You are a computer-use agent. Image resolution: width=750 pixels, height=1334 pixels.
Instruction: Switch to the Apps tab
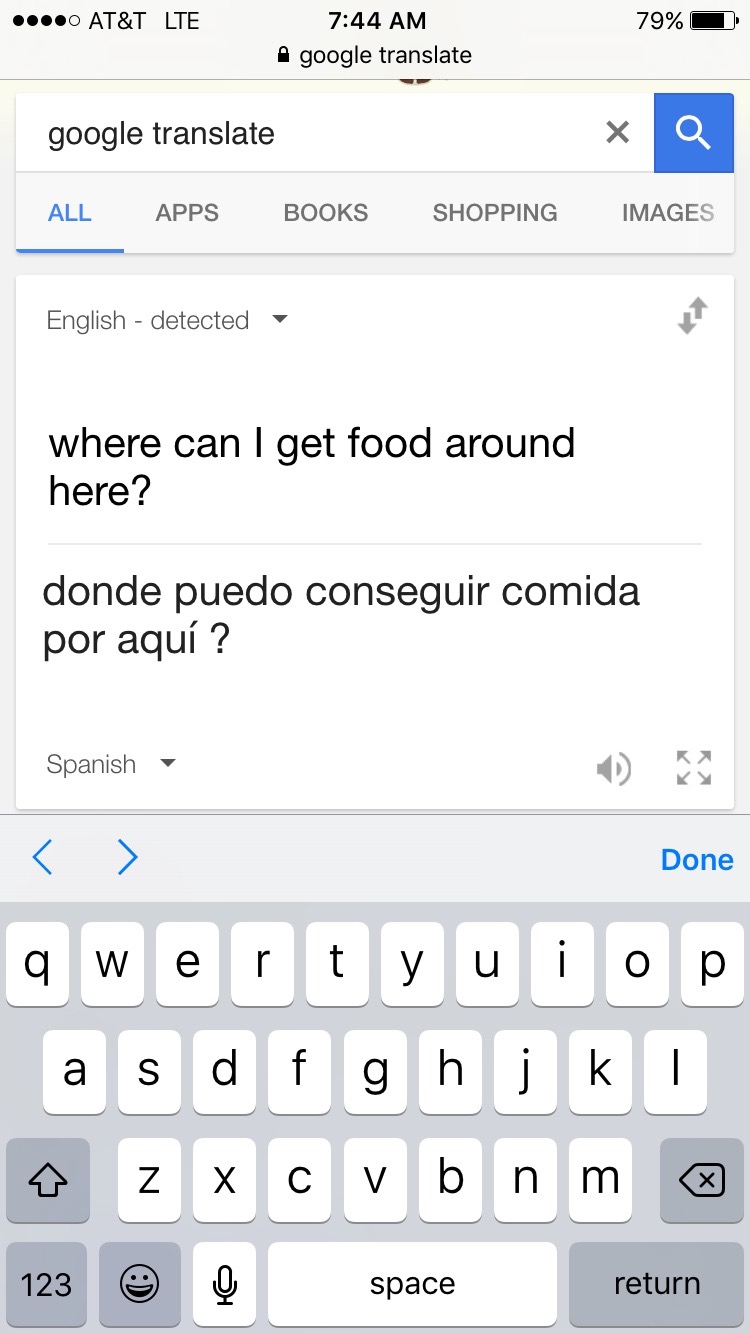(x=187, y=213)
